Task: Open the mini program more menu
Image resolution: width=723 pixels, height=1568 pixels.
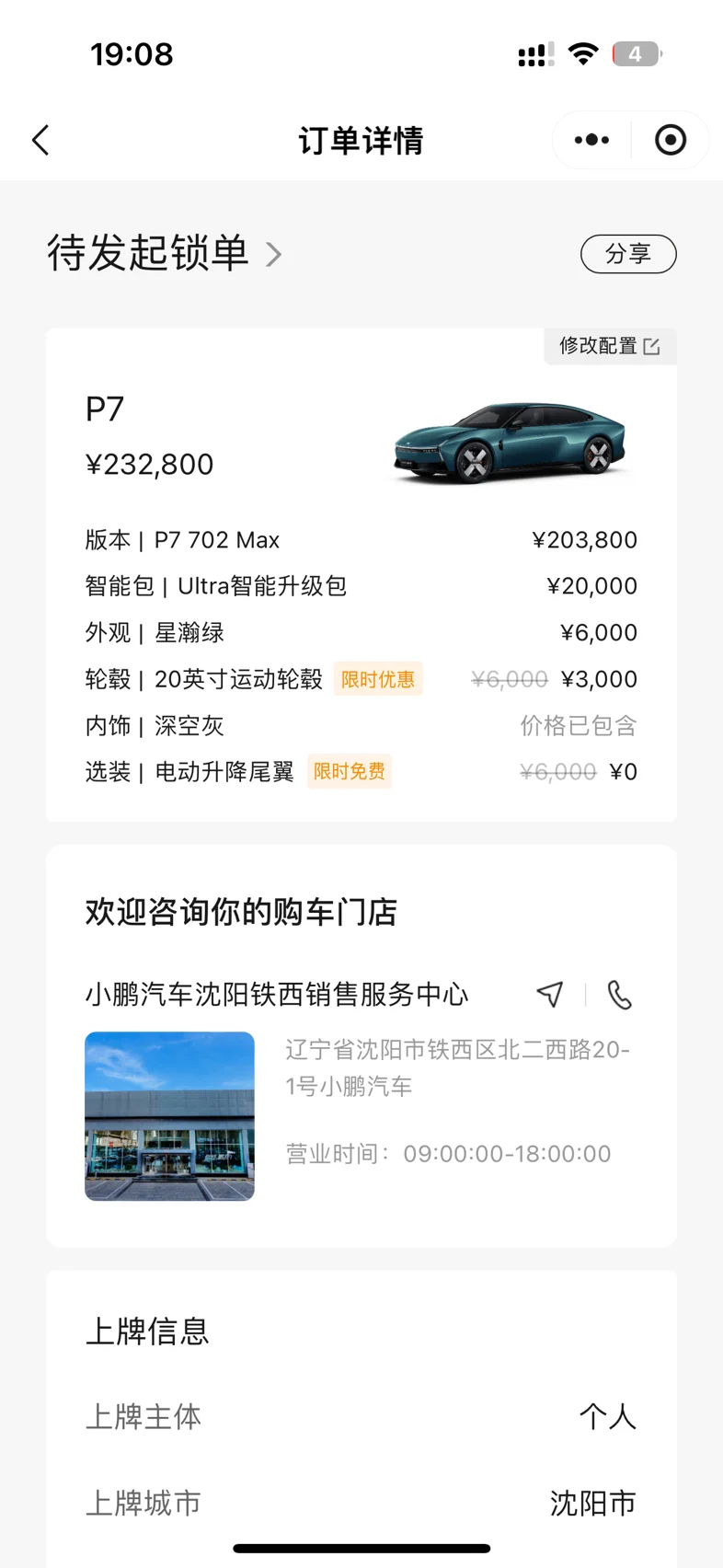Action: click(591, 141)
